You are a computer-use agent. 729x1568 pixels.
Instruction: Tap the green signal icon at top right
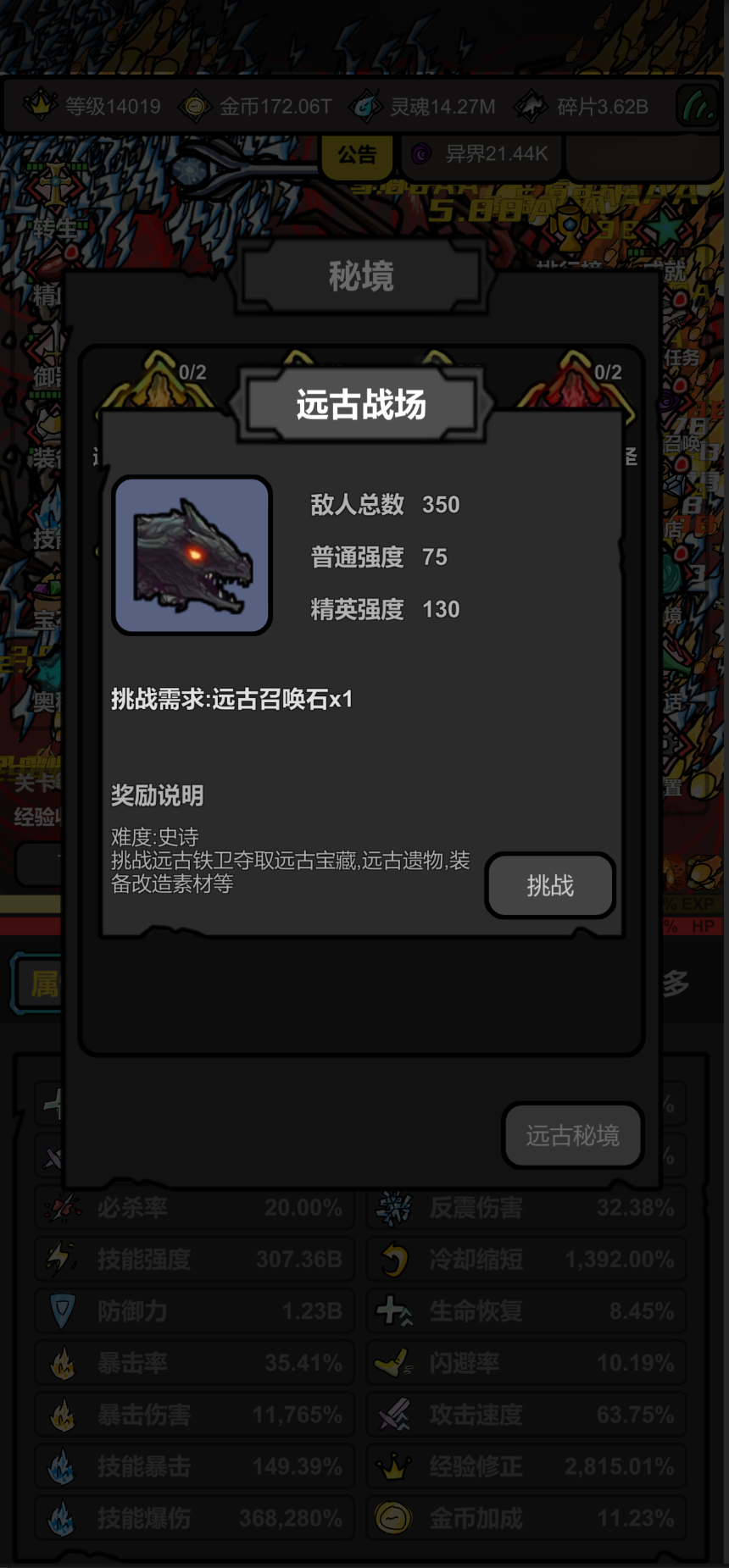[697, 106]
